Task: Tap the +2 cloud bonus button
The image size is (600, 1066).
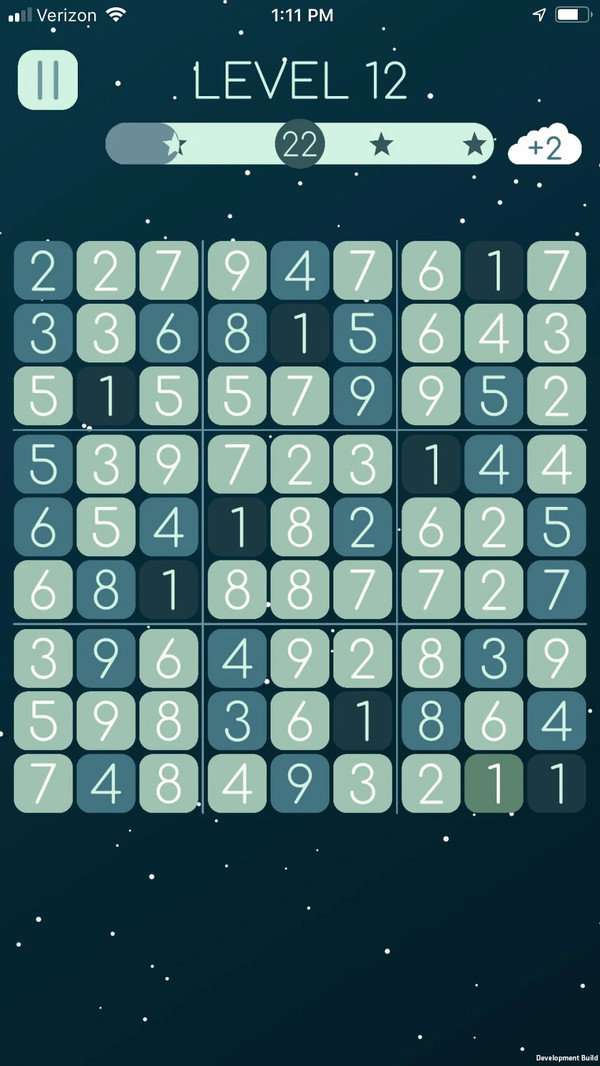Action: click(544, 148)
